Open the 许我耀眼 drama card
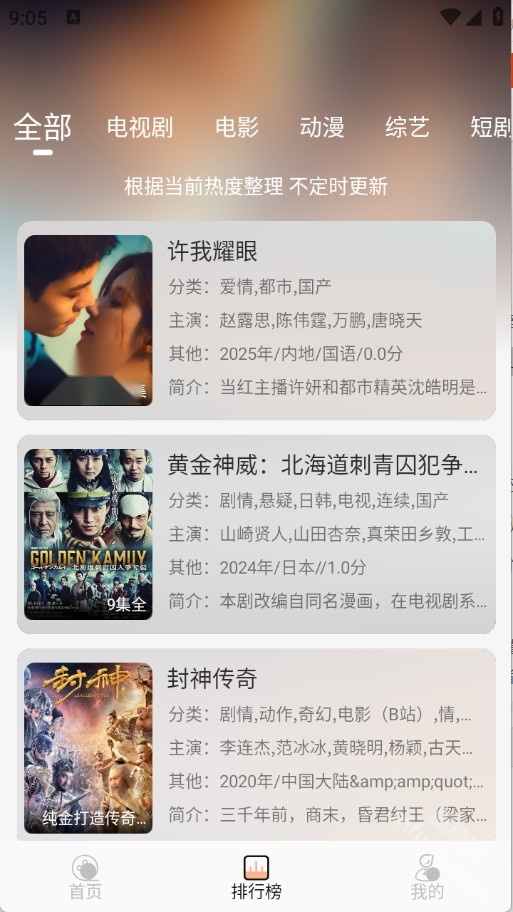 tap(256, 320)
